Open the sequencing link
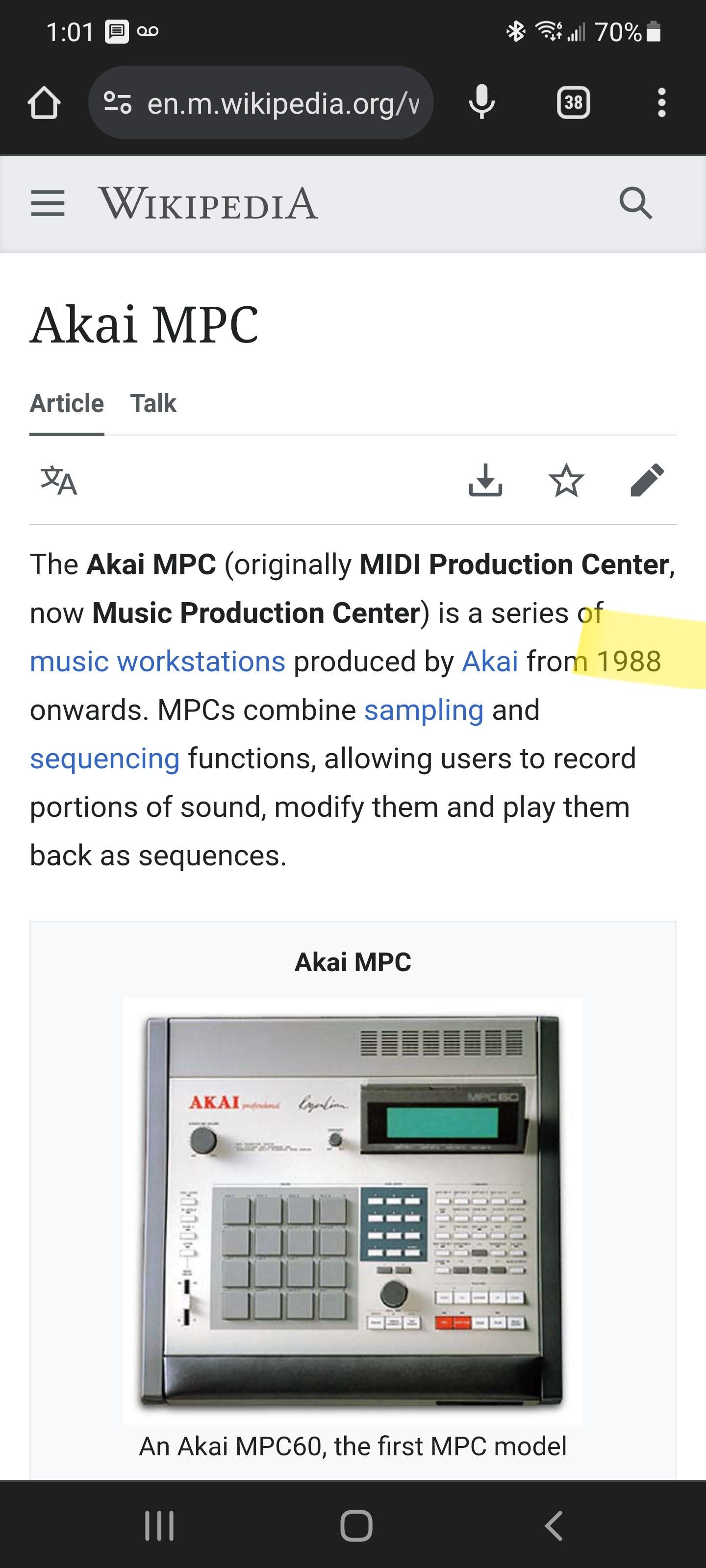The height and width of the screenshot is (1568, 706). pos(105,759)
